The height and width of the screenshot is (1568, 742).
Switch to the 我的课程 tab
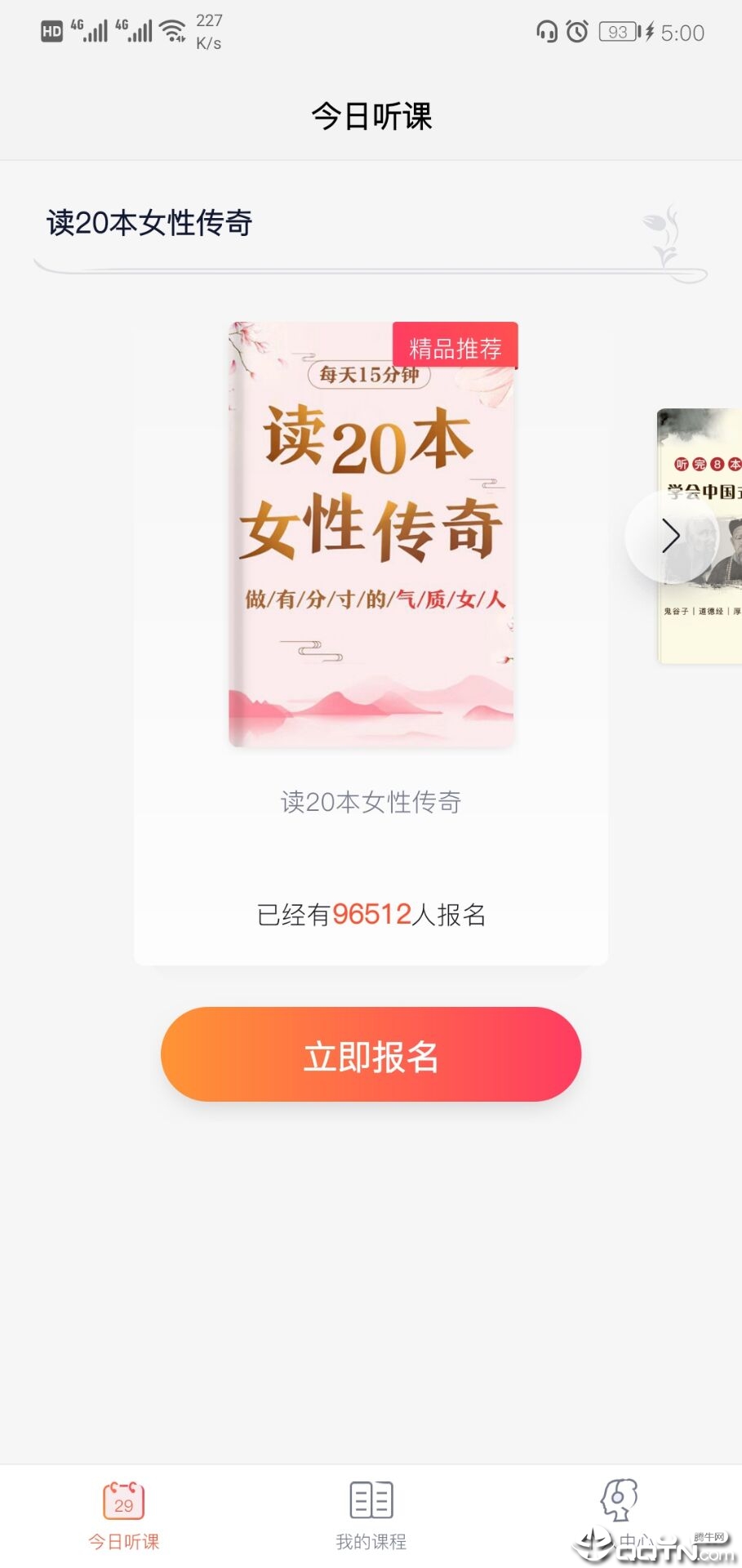click(371, 1516)
